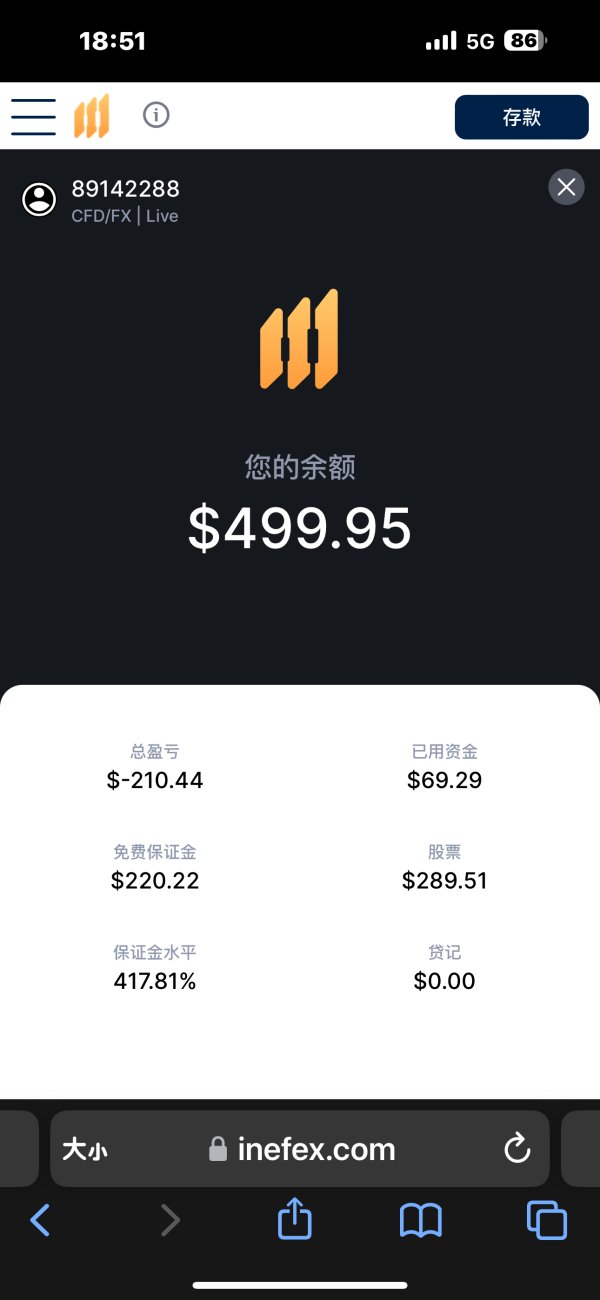The width and height of the screenshot is (600, 1300).
Task: Tap the info icon in header
Action: click(156, 115)
